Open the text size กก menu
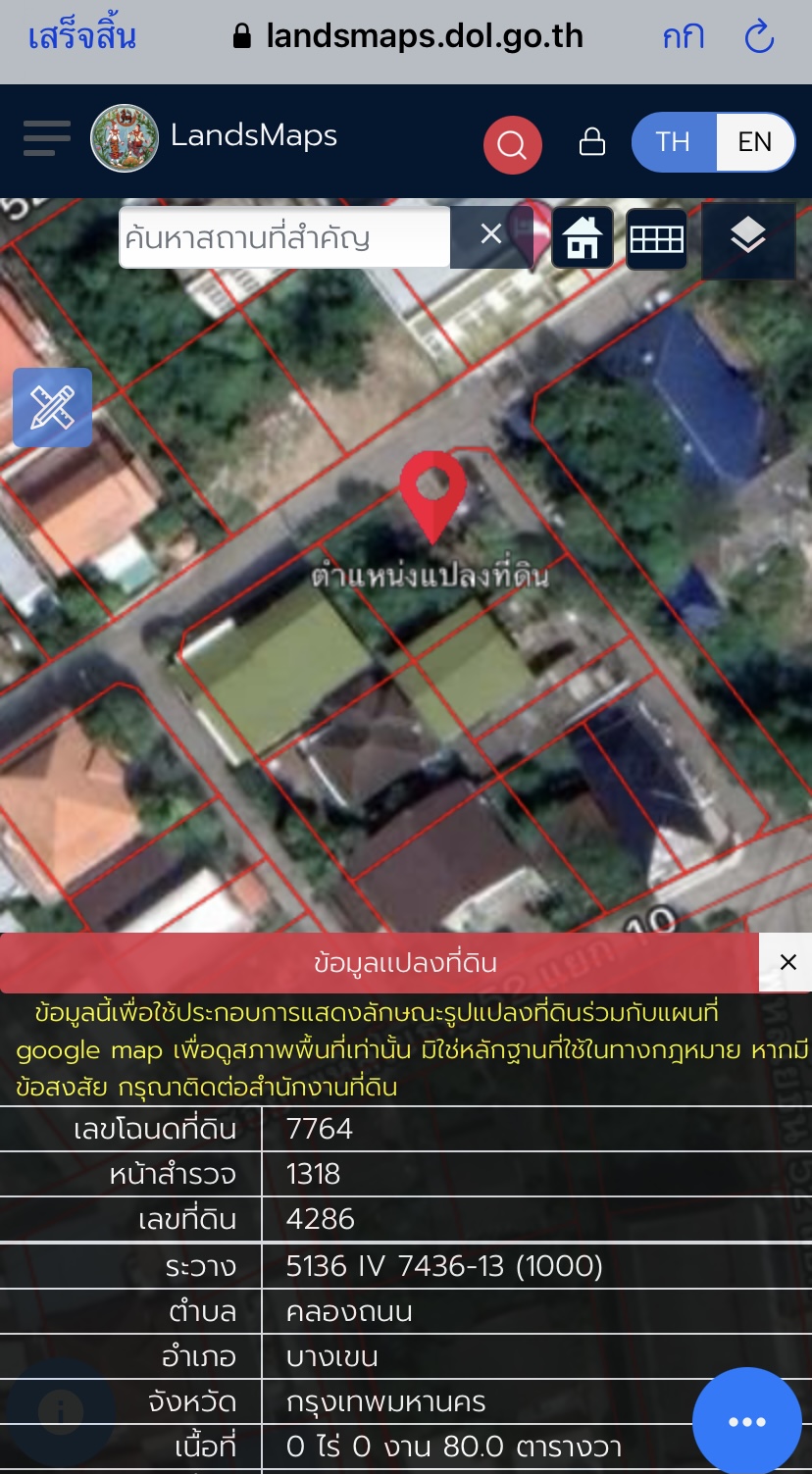 [684, 38]
